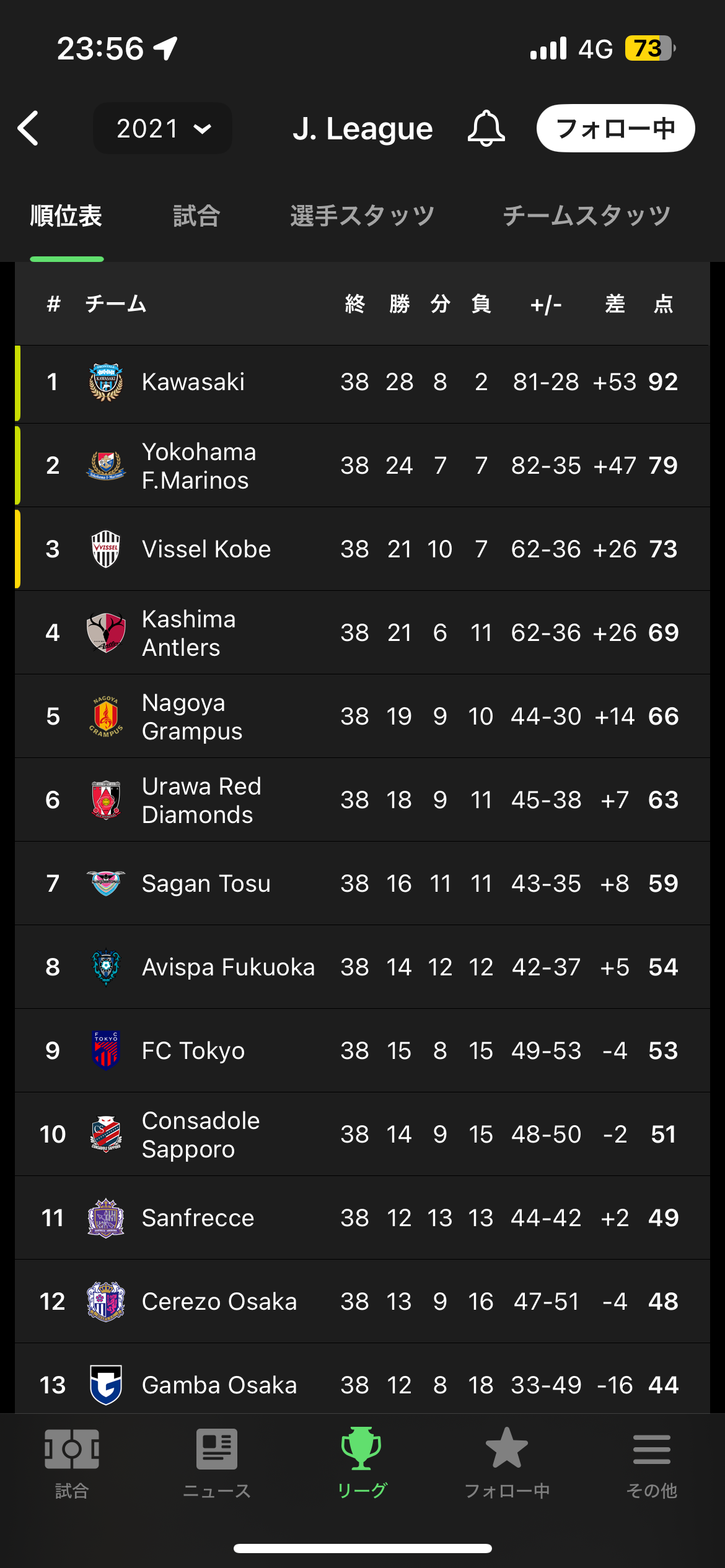This screenshot has height=1568, width=725.
Task: Switch to the top 試合 tab
Action: [196, 216]
